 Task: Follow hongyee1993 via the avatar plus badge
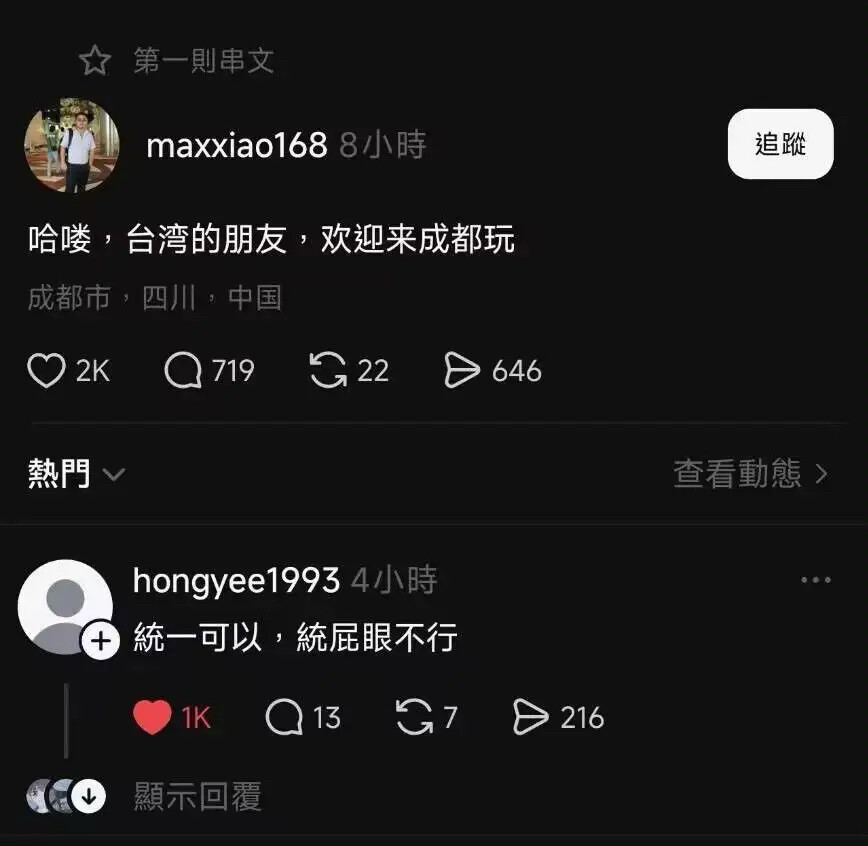click(100, 641)
